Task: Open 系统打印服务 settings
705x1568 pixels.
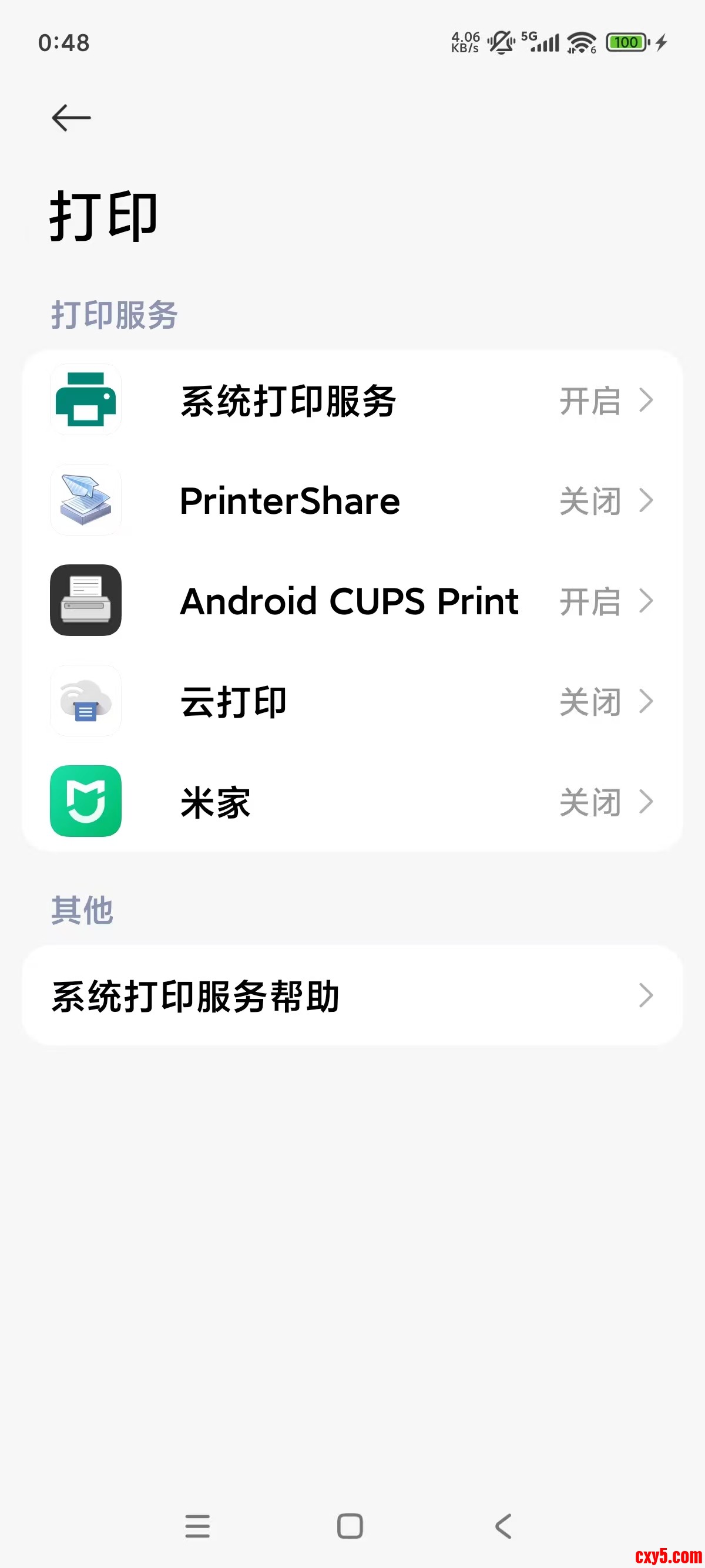Action: click(x=352, y=401)
